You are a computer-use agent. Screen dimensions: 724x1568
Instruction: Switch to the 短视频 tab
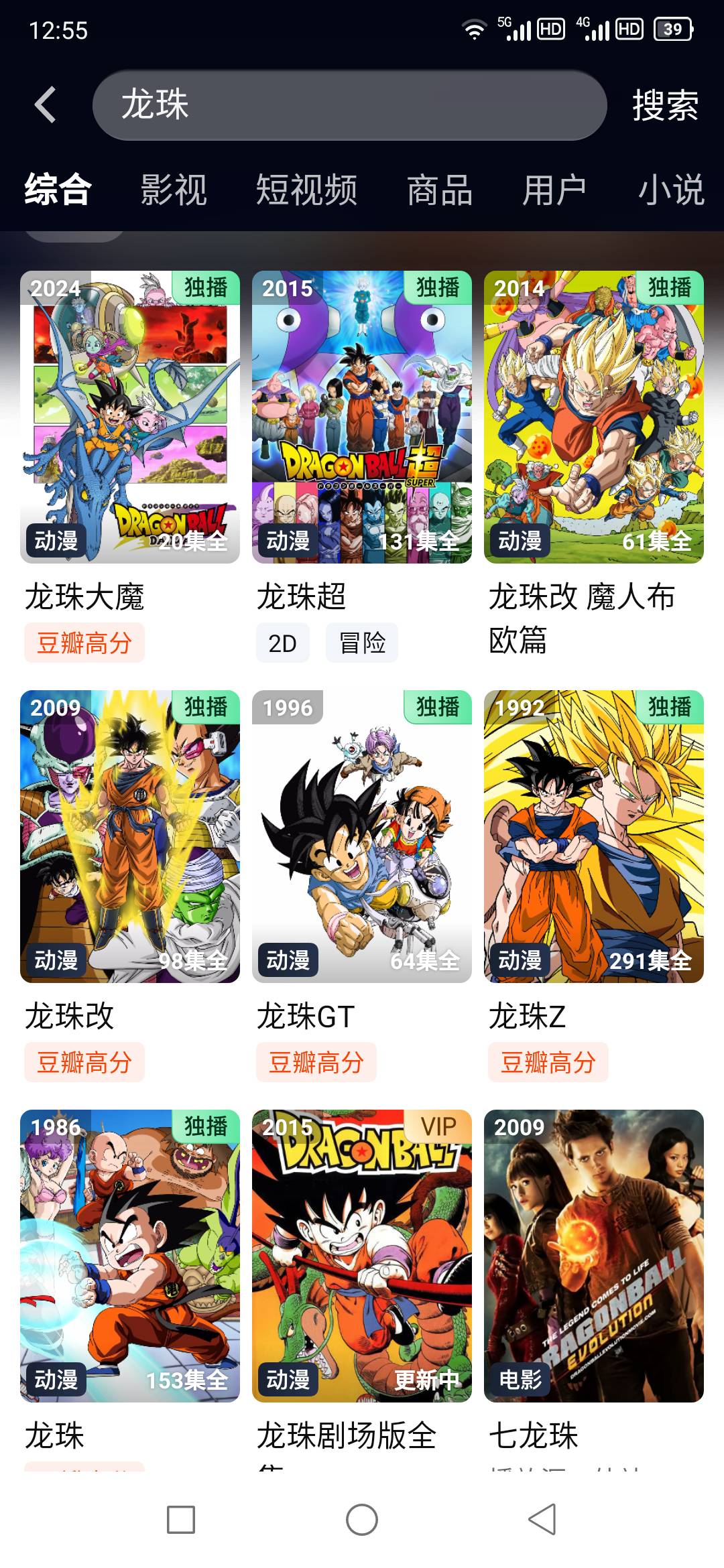306,190
